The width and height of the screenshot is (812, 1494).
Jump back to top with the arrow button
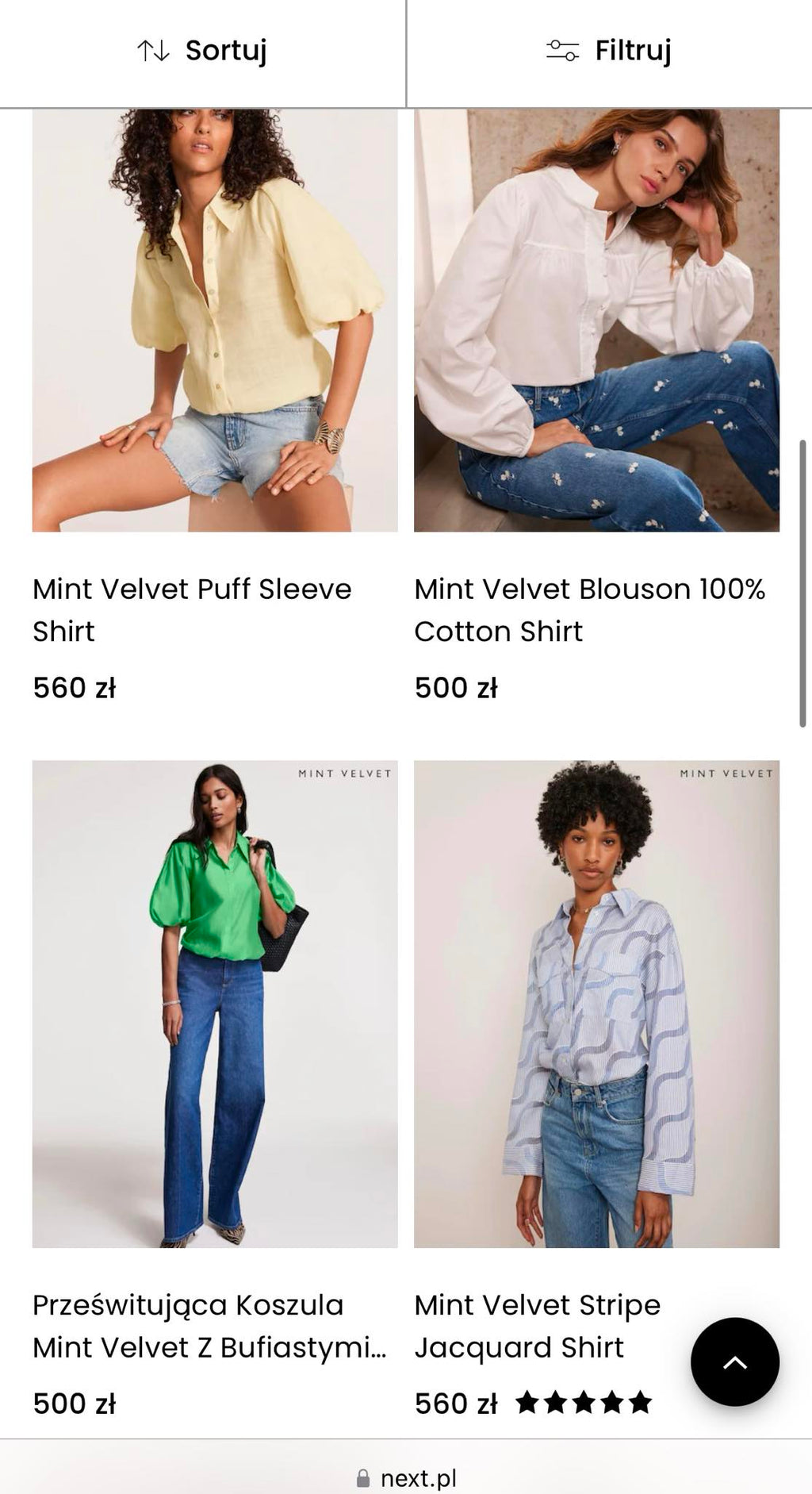(734, 1362)
